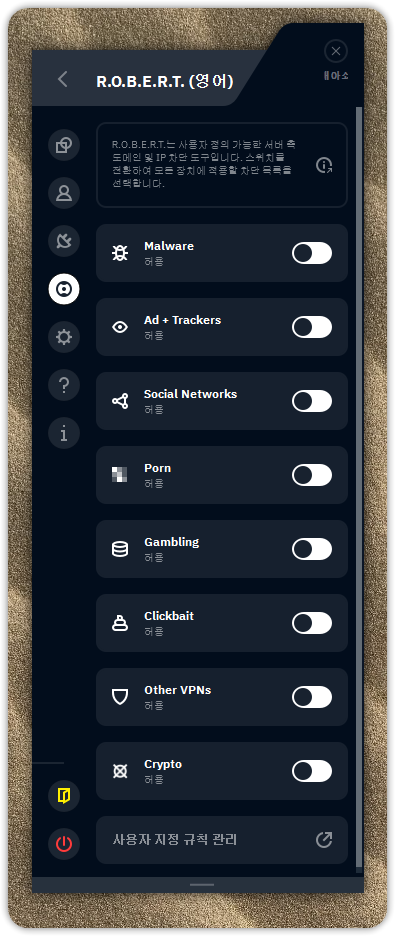Screen dimensions: 395x936
Task: Open 사용자 지정 규칙 관리
Action: click(x=222, y=840)
